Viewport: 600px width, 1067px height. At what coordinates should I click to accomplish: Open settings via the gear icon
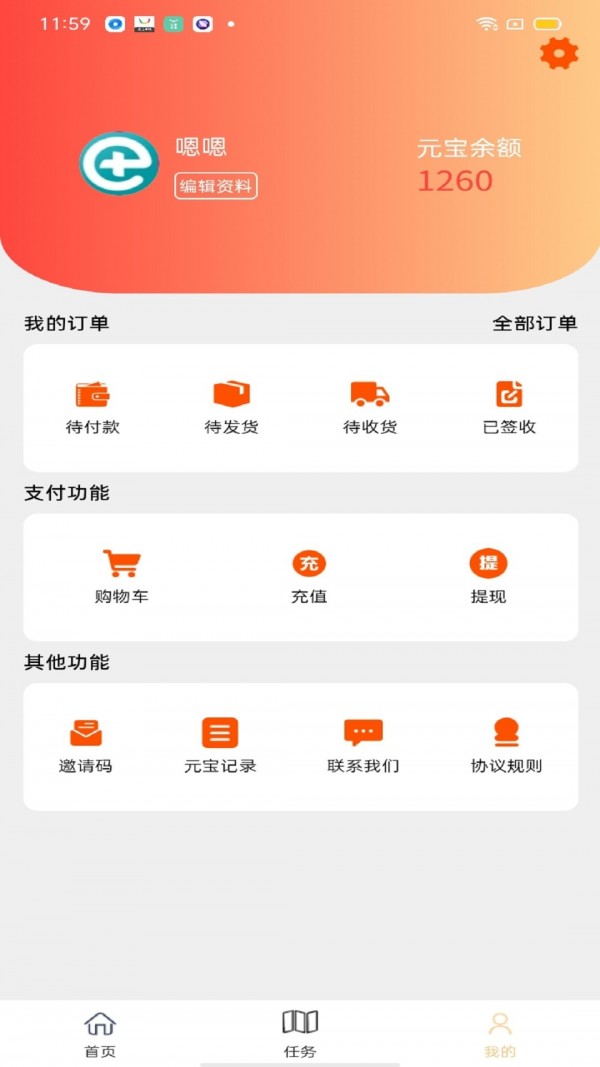(x=558, y=53)
